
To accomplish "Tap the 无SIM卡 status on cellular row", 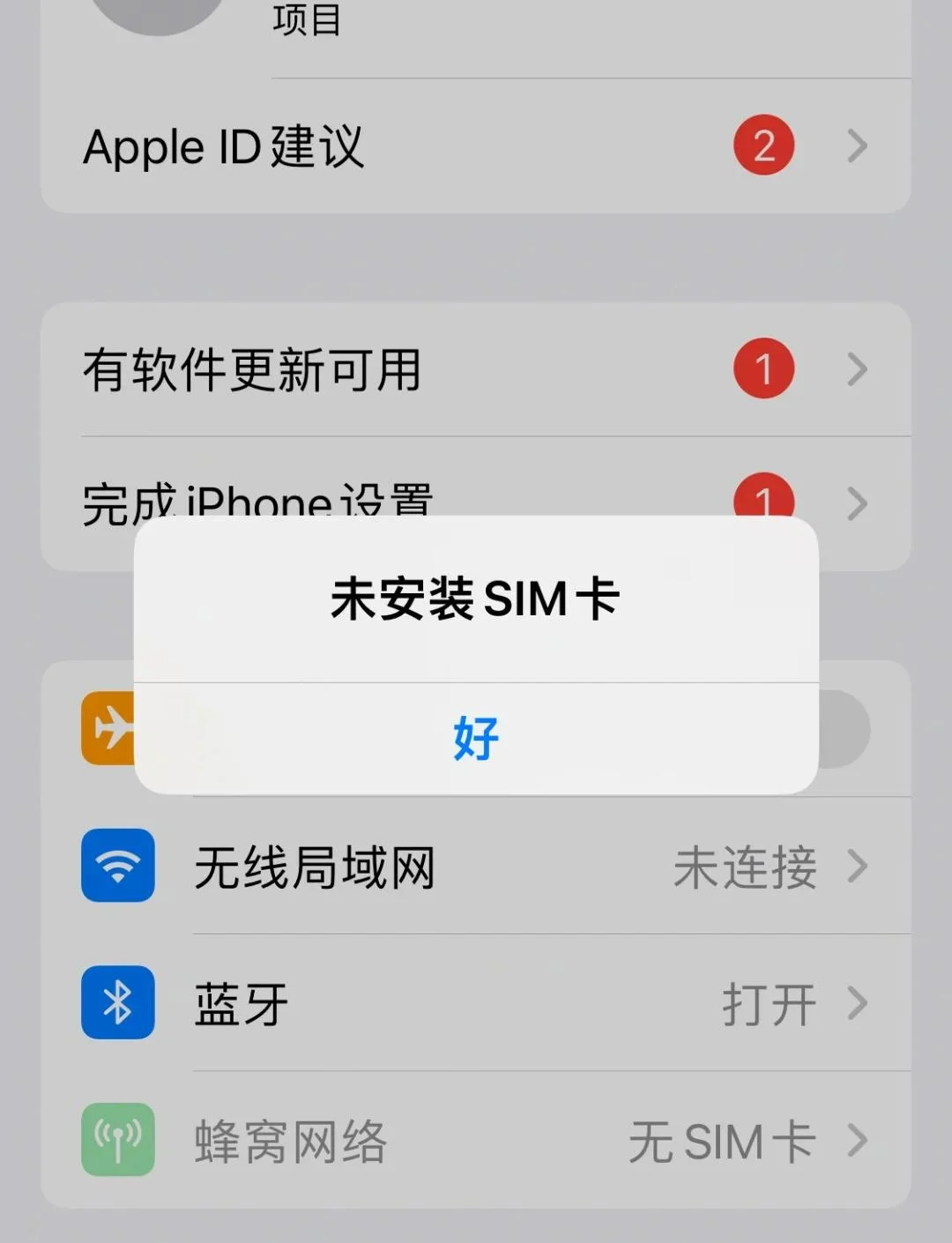I will click(724, 1141).
